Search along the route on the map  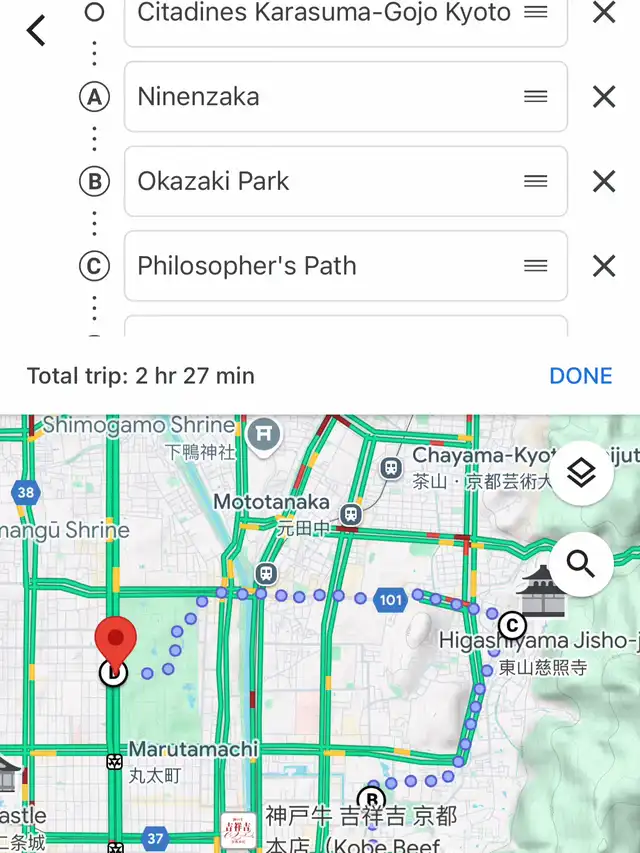[x=581, y=564]
